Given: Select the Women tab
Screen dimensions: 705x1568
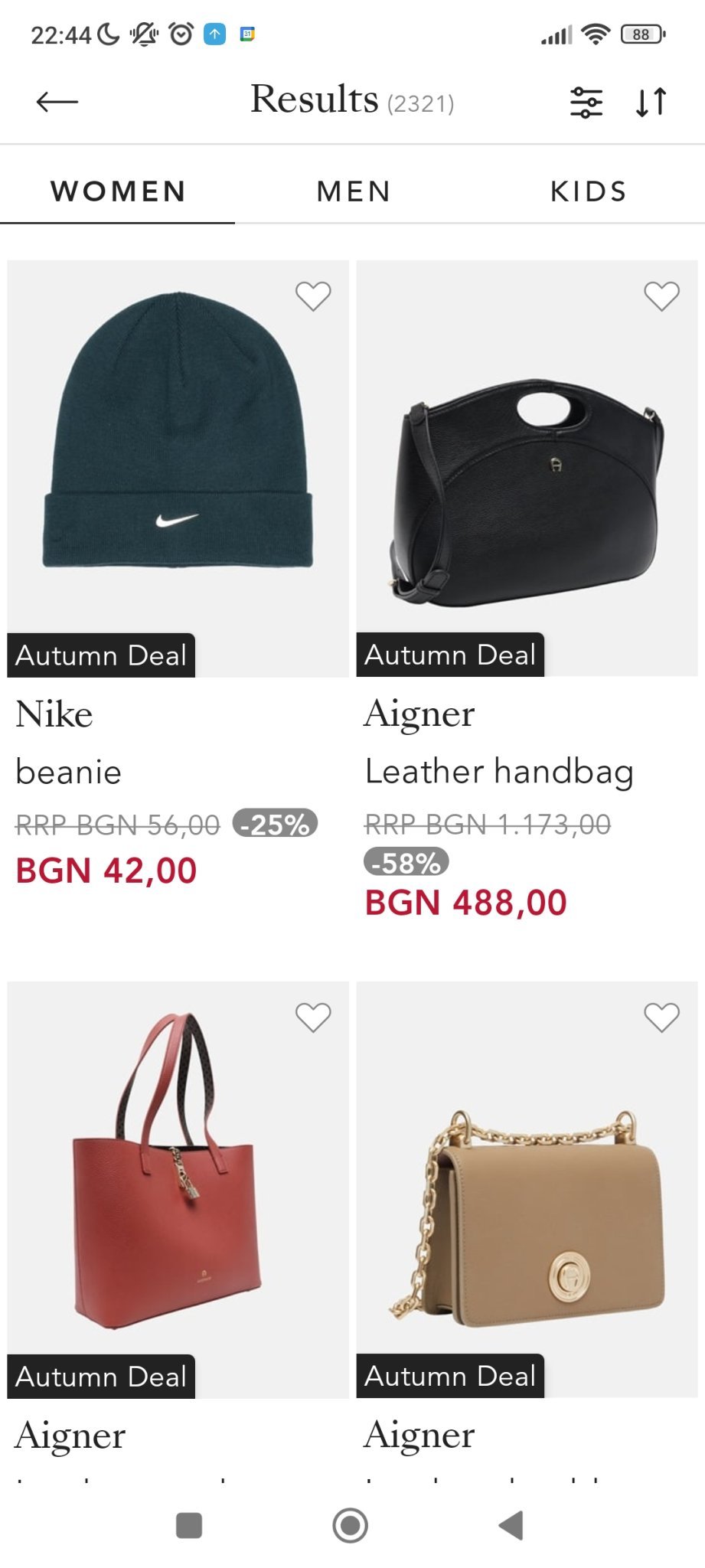Looking at the screenshot, I should (x=118, y=191).
